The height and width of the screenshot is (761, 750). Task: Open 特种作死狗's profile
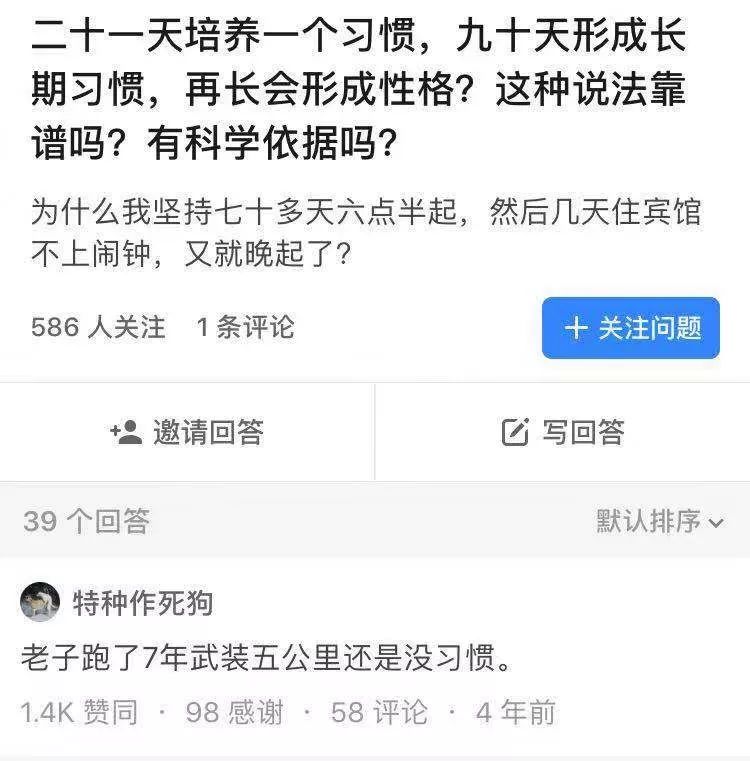click(142, 602)
